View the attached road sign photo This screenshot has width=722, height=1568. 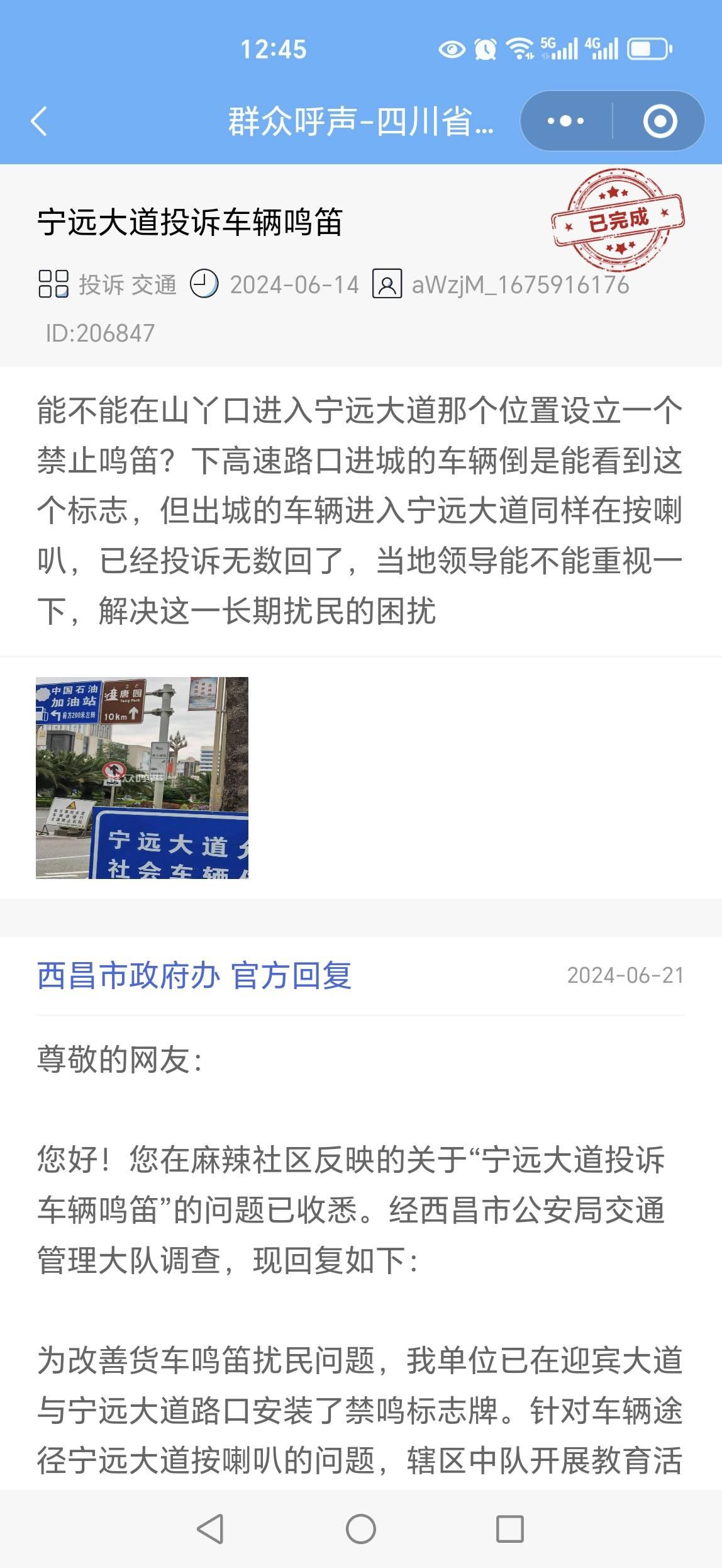click(142, 778)
